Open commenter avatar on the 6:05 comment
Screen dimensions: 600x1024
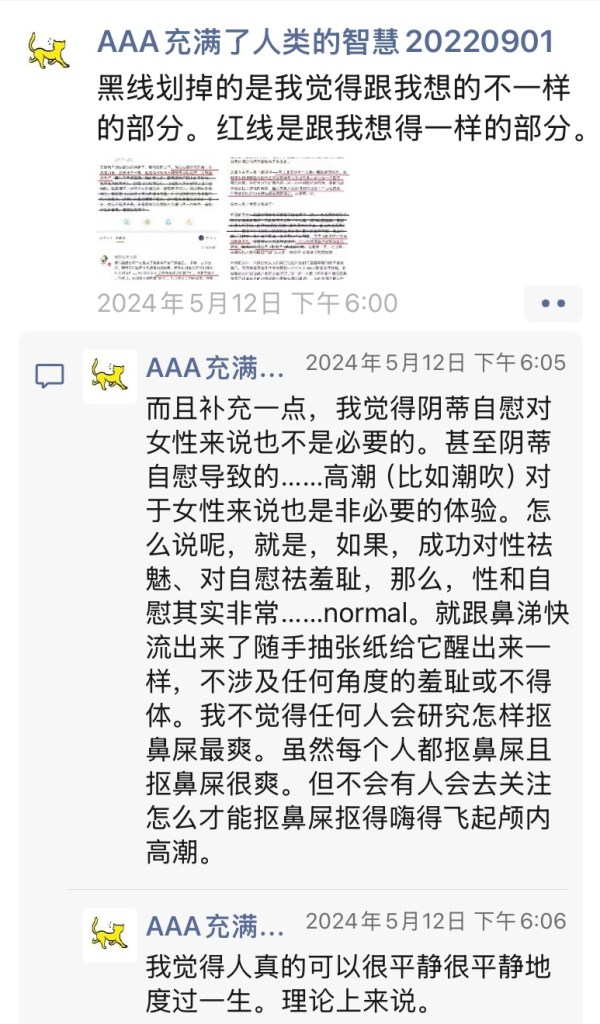coord(109,375)
